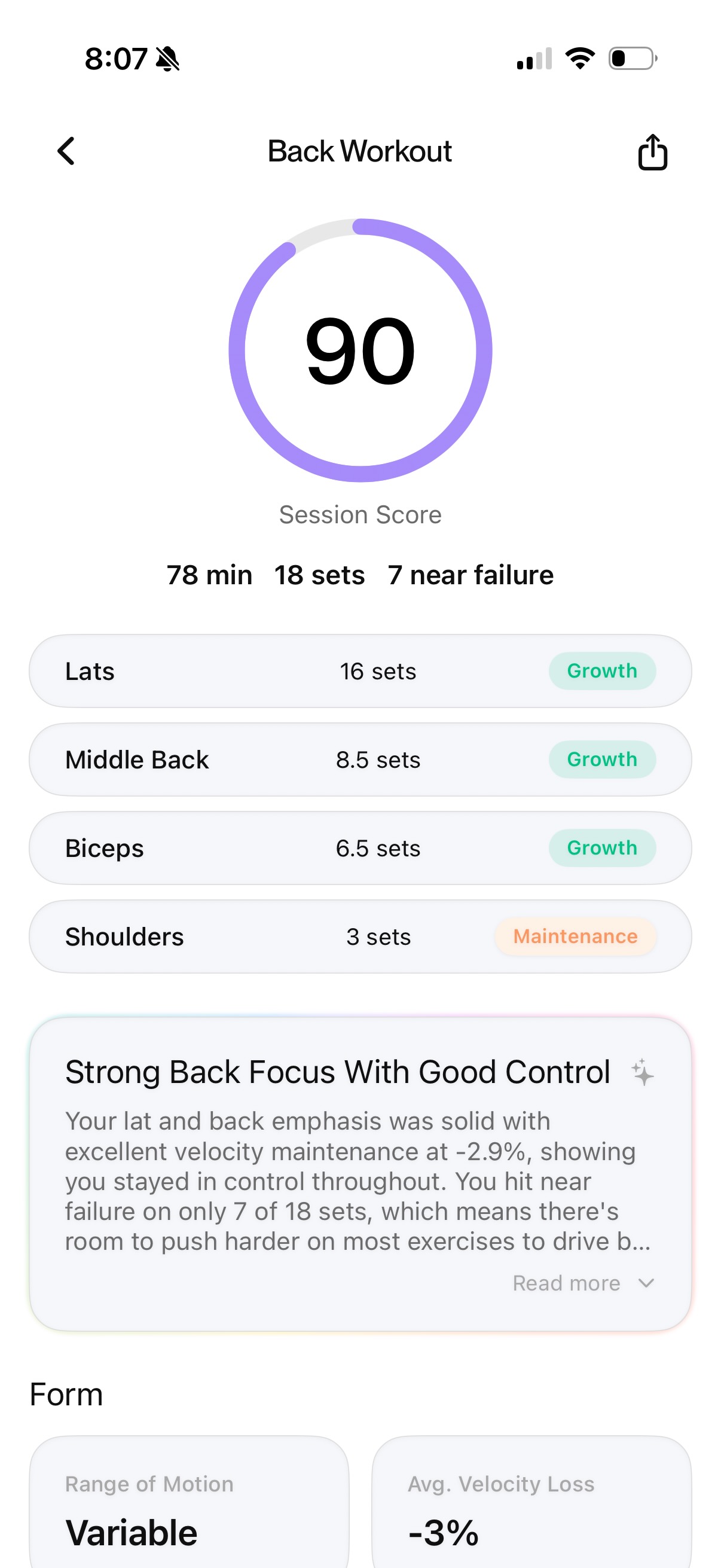
Task: Tap the Back Workout header title
Action: tap(360, 151)
